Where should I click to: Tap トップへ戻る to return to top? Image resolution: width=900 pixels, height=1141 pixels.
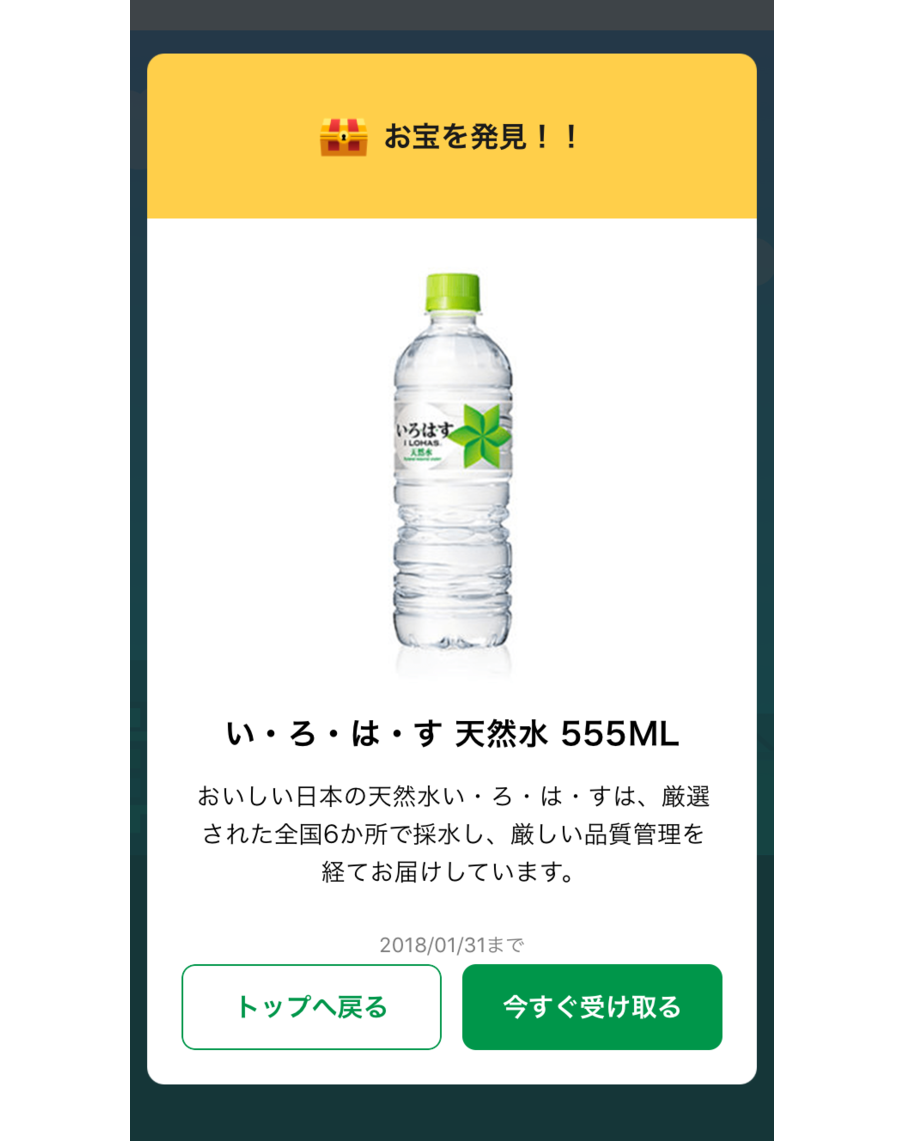(311, 1007)
